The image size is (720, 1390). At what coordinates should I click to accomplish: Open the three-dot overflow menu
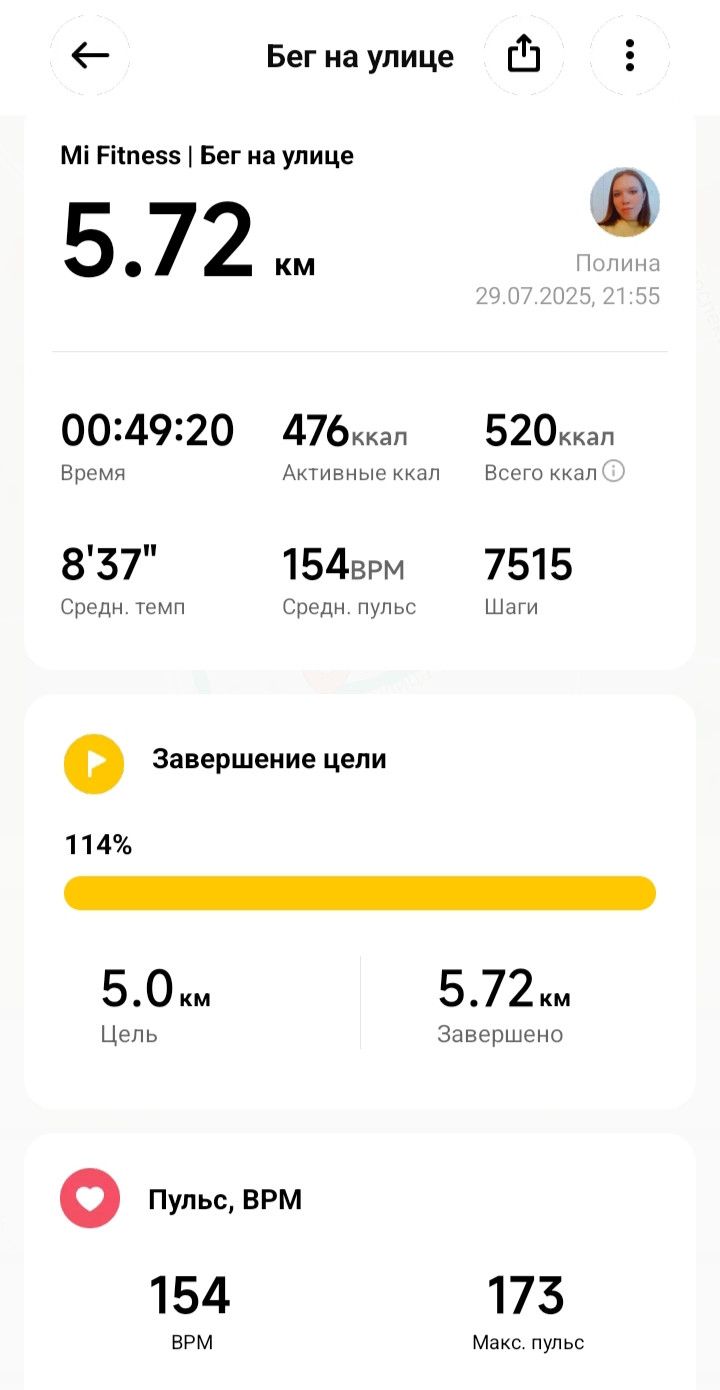click(630, 56)
